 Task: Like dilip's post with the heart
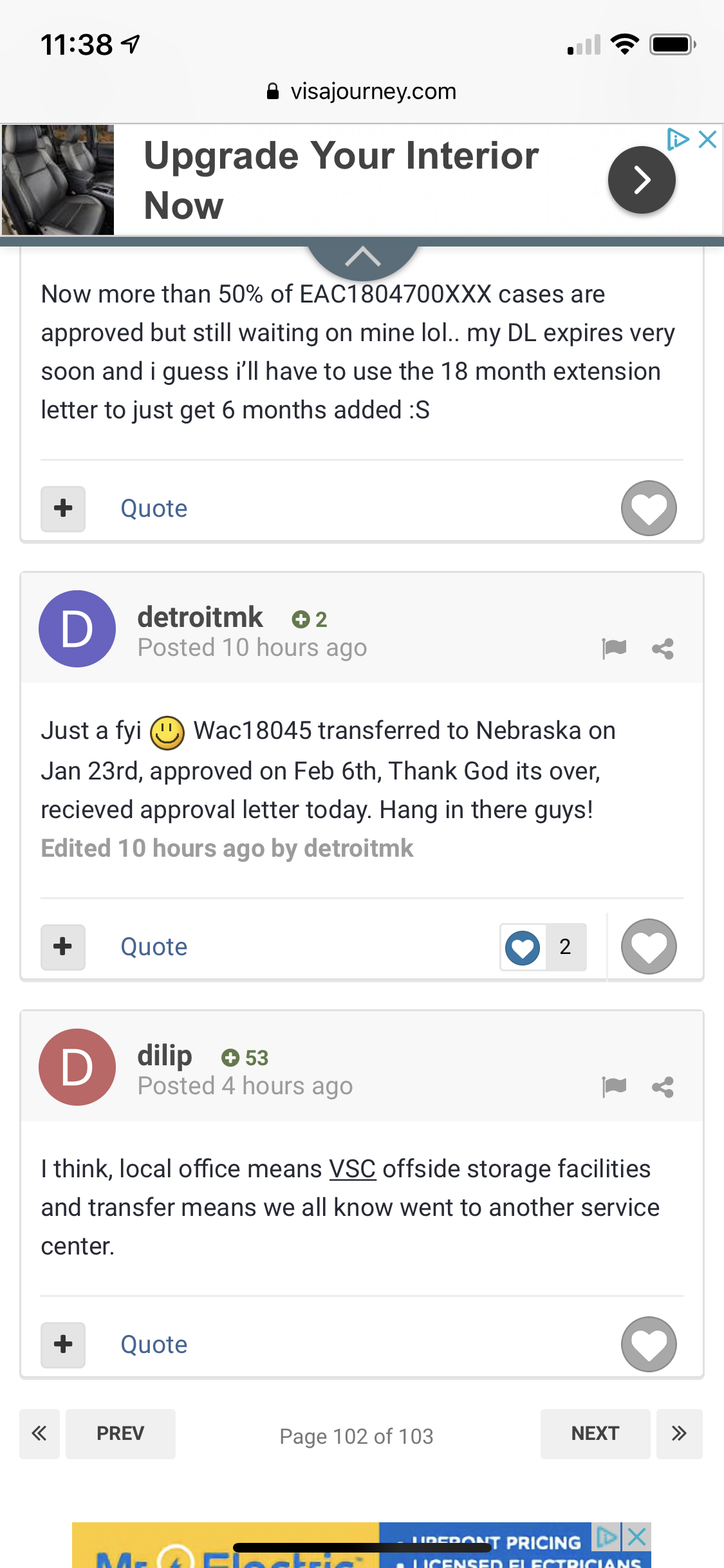pos(649,1344)
